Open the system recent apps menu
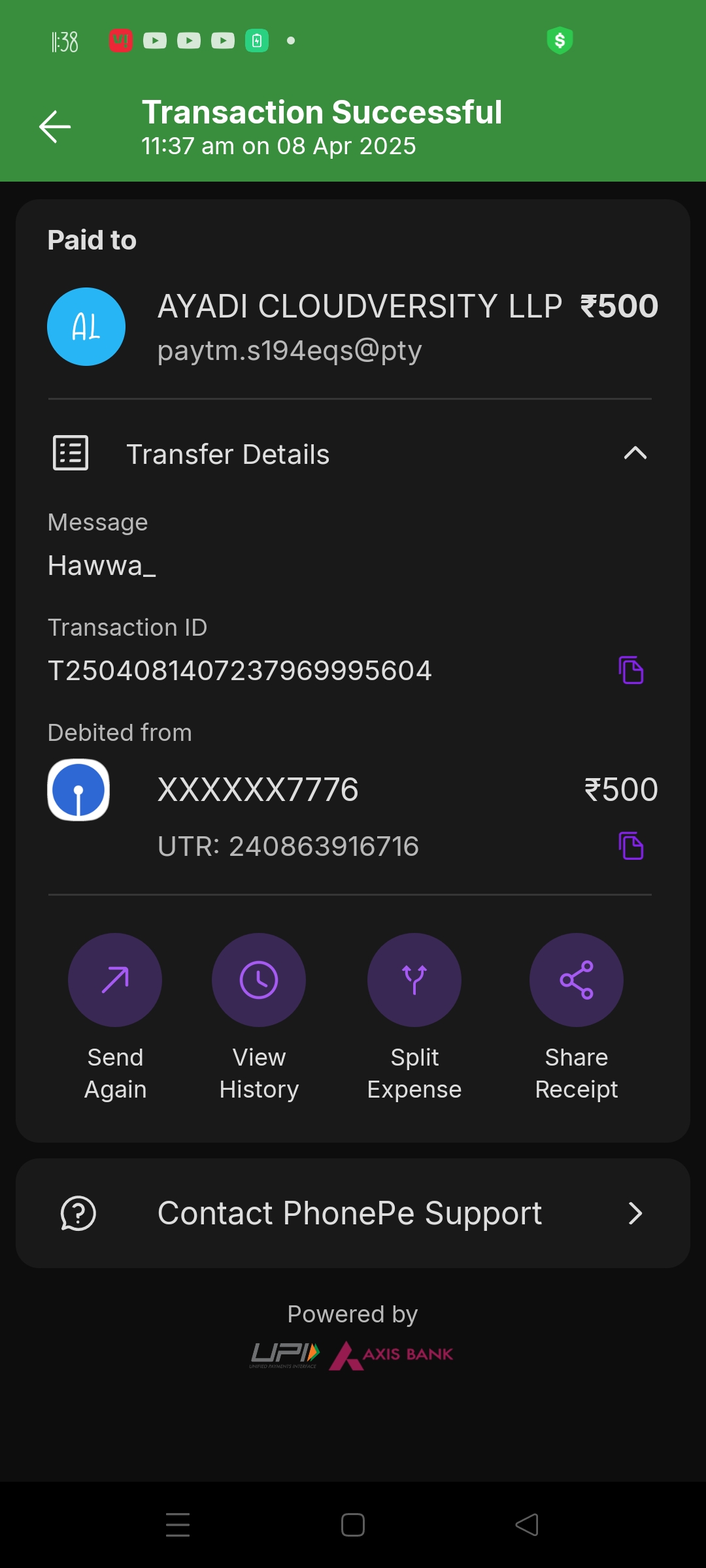This screenshot has height=1568, width=706. (x=178, y=1525)
